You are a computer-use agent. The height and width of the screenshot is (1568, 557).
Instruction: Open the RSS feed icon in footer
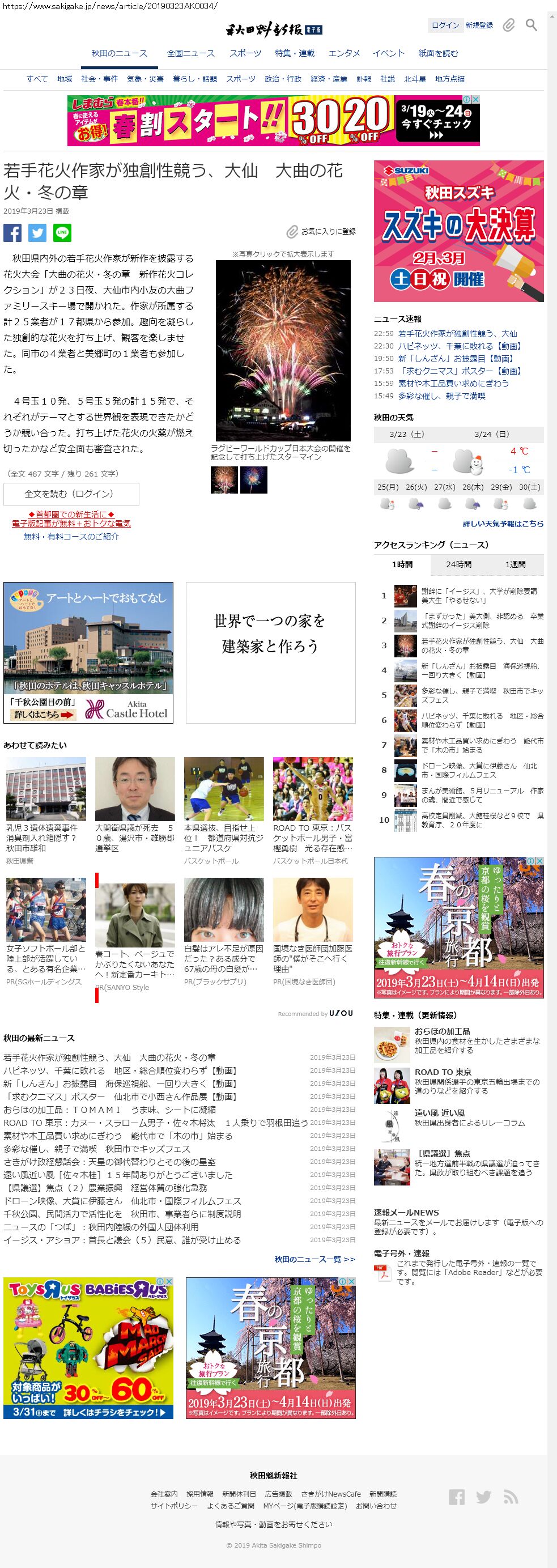(x=510, y=1497)
